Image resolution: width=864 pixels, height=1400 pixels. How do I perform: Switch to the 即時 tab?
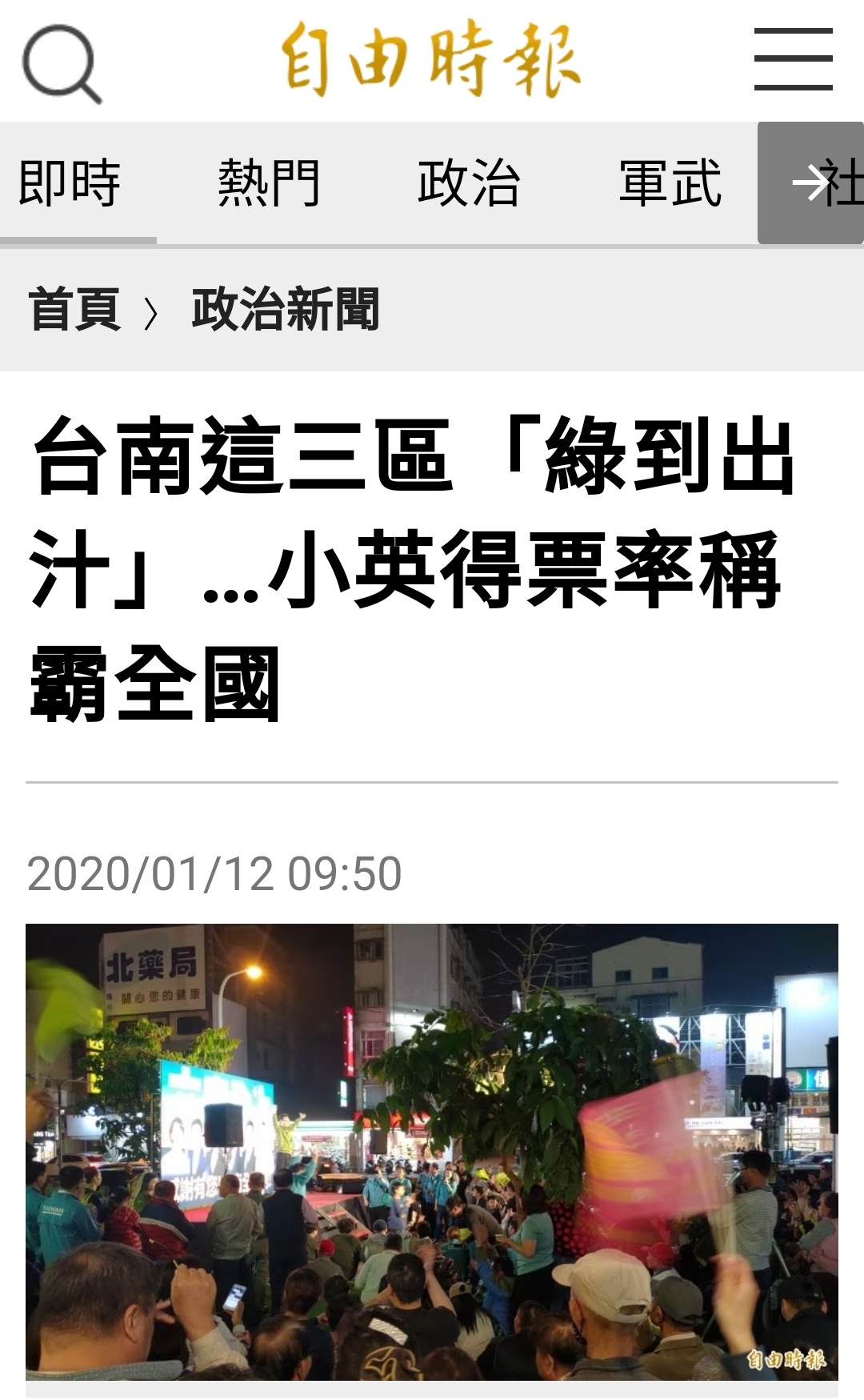pyautogui.click(x=70, y=183)
